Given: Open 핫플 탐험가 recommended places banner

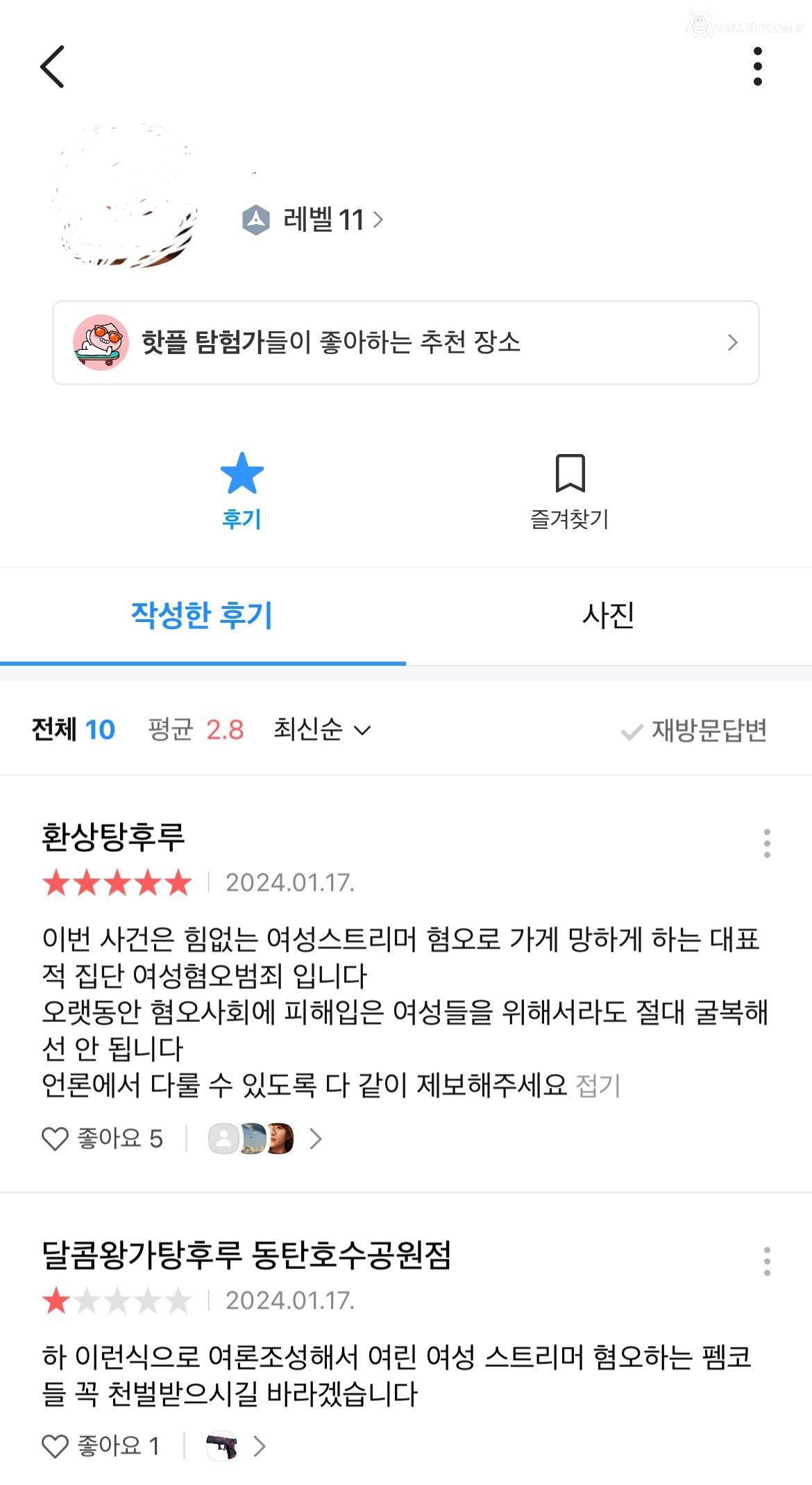Looking at the screenshot, I should pyautogui.click(x=406, y=342).
